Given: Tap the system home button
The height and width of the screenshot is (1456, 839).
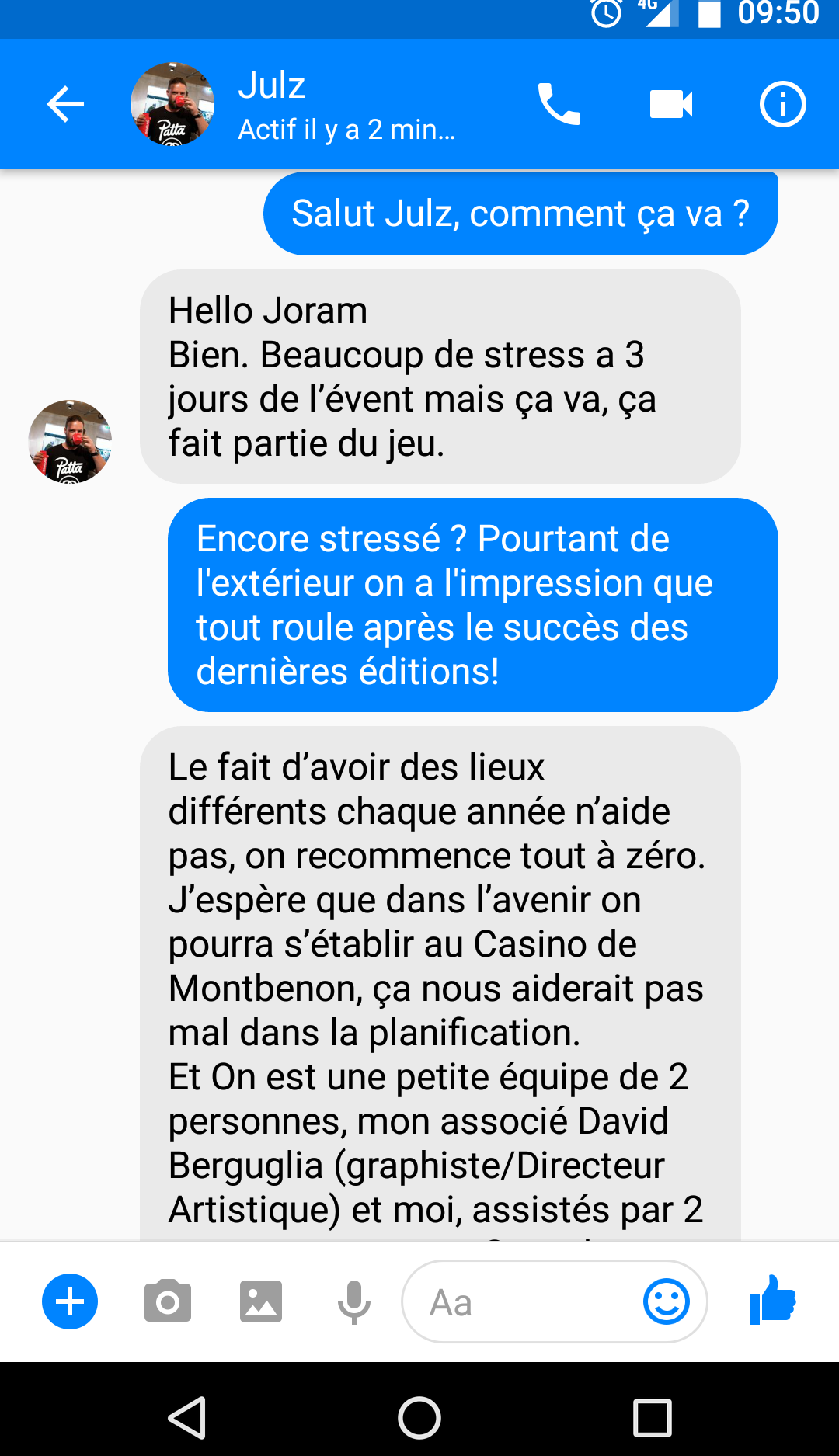Looking at the screenshot, I should pos(419,1418).
